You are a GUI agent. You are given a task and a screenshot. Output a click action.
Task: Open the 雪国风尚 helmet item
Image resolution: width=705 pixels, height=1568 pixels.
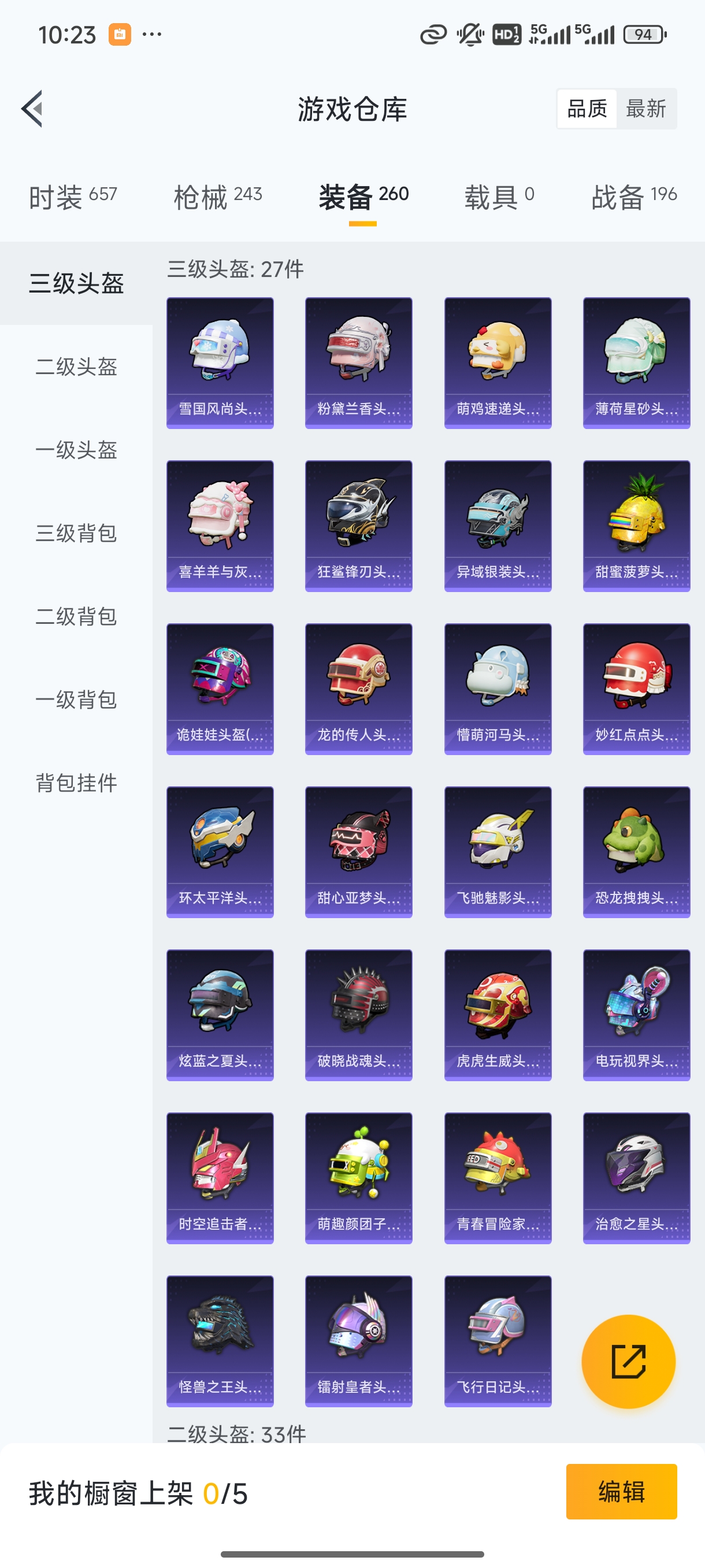220,363
